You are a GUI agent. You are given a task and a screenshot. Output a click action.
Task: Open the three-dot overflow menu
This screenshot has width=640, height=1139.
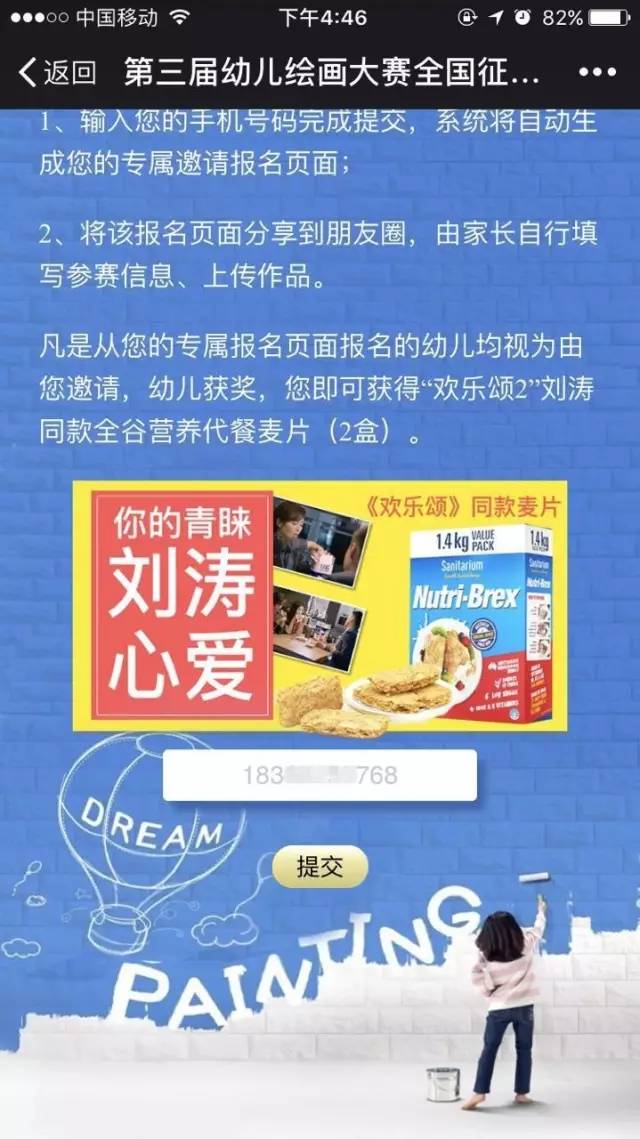(x=597, y=72)
